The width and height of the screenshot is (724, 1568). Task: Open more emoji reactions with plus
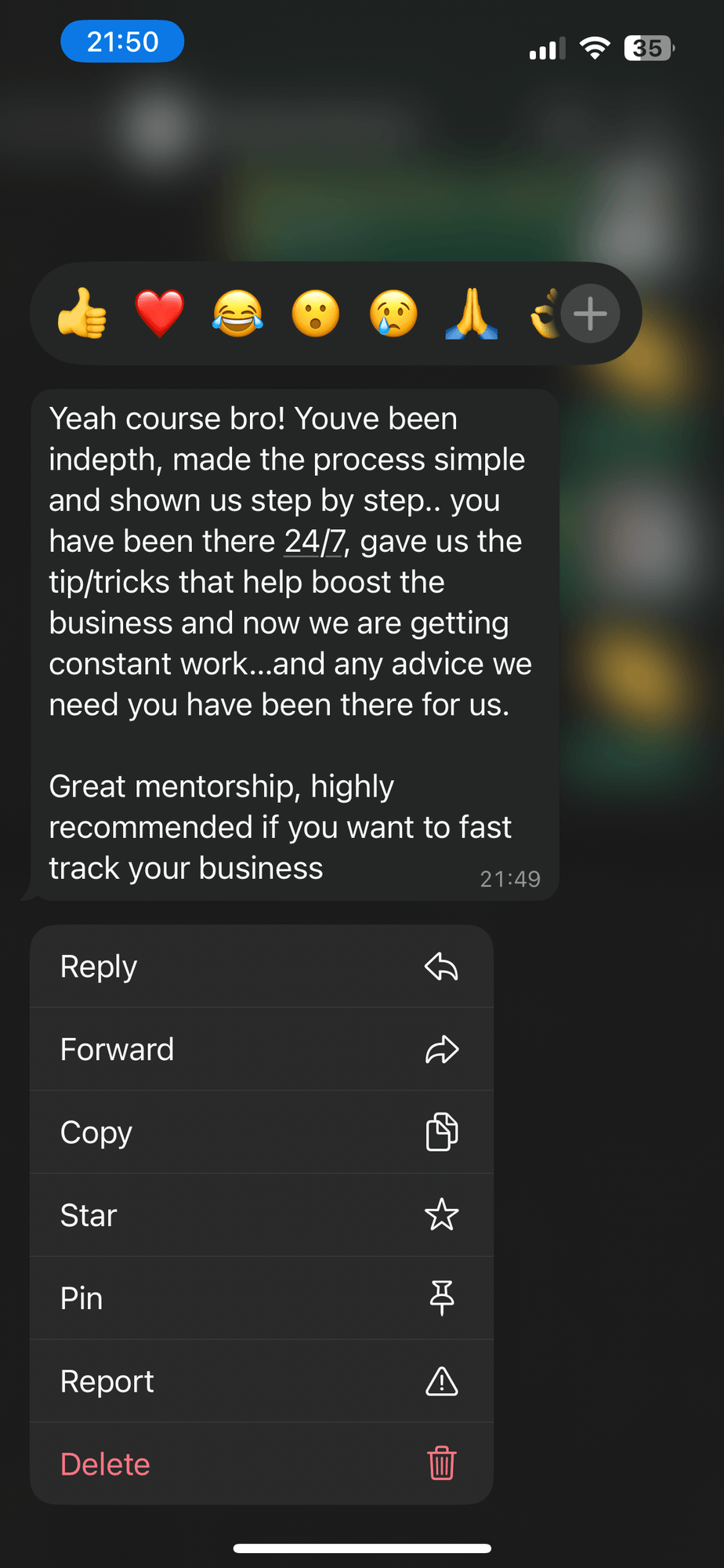590,314
